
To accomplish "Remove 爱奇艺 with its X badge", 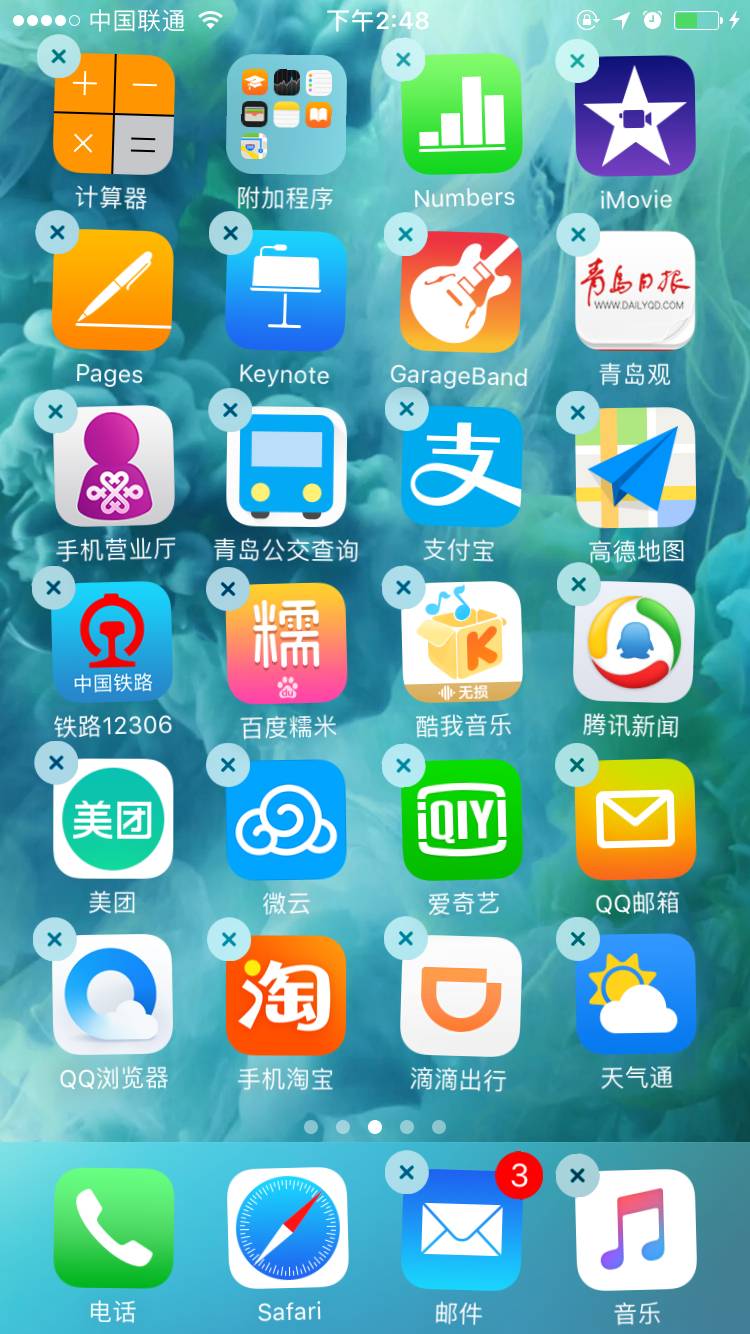I will click(x=404, y=766).
